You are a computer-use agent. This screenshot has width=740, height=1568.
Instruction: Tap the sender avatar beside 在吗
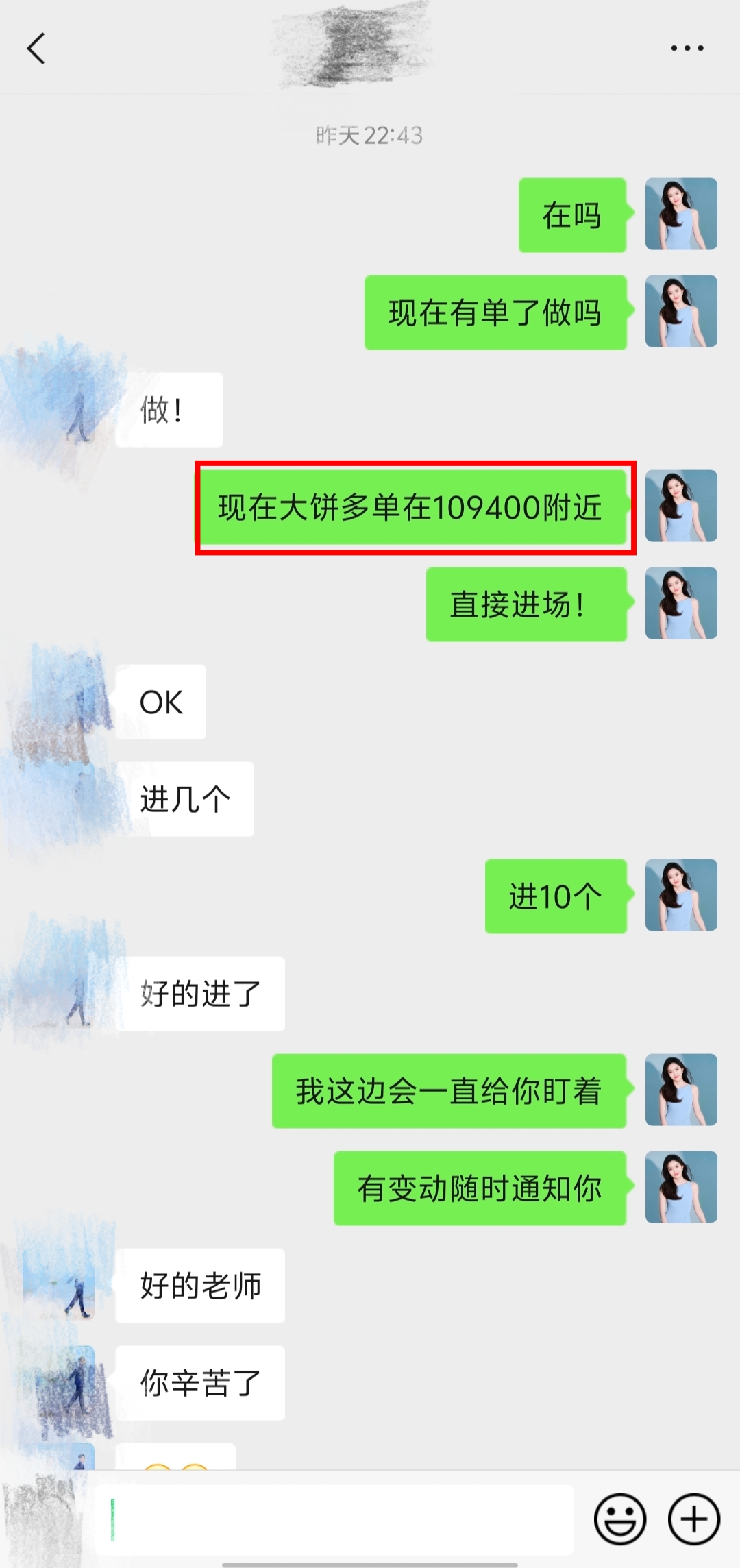(681, 214)
